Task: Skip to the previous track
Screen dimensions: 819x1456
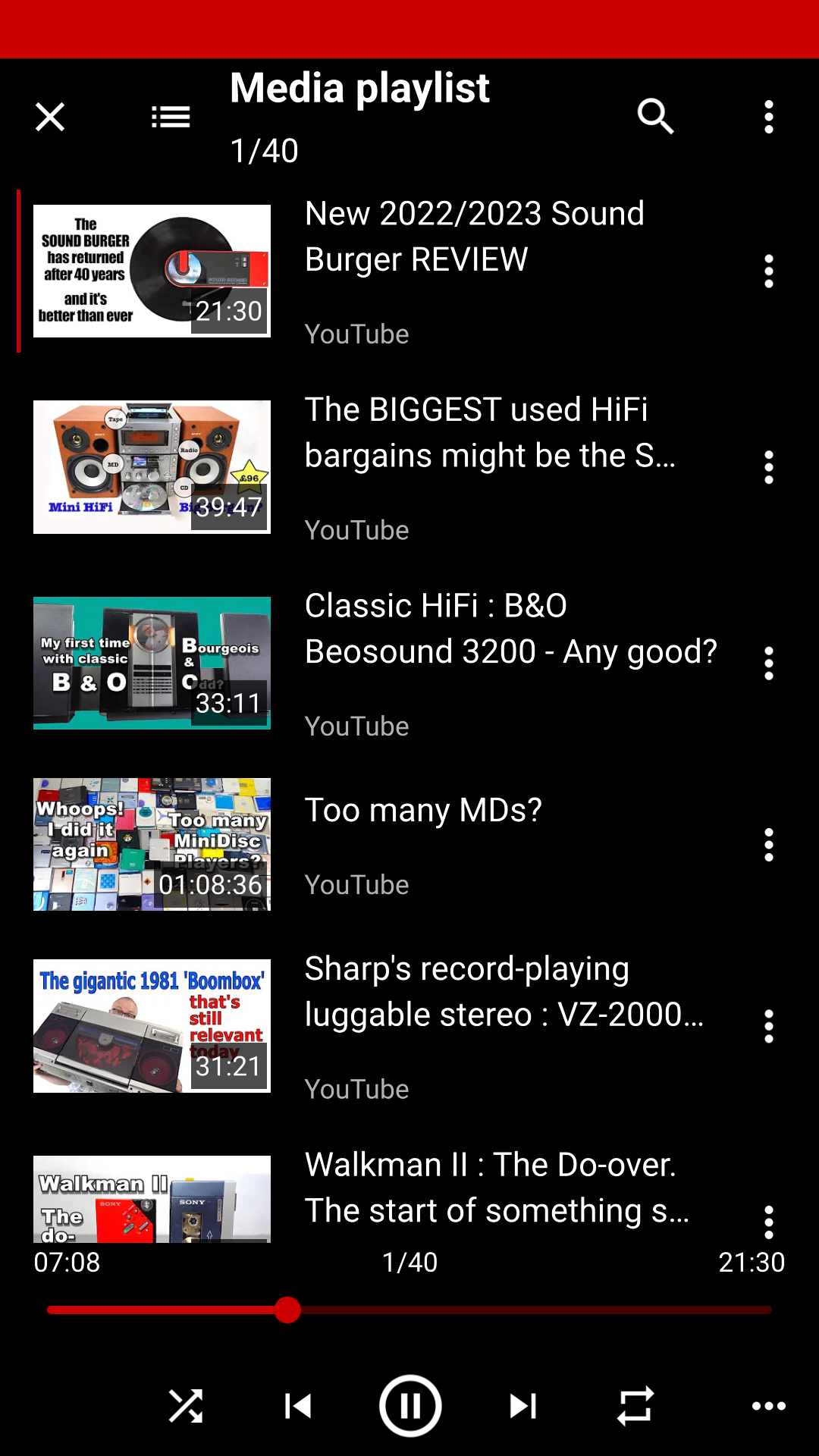Action: (298, 1406)
